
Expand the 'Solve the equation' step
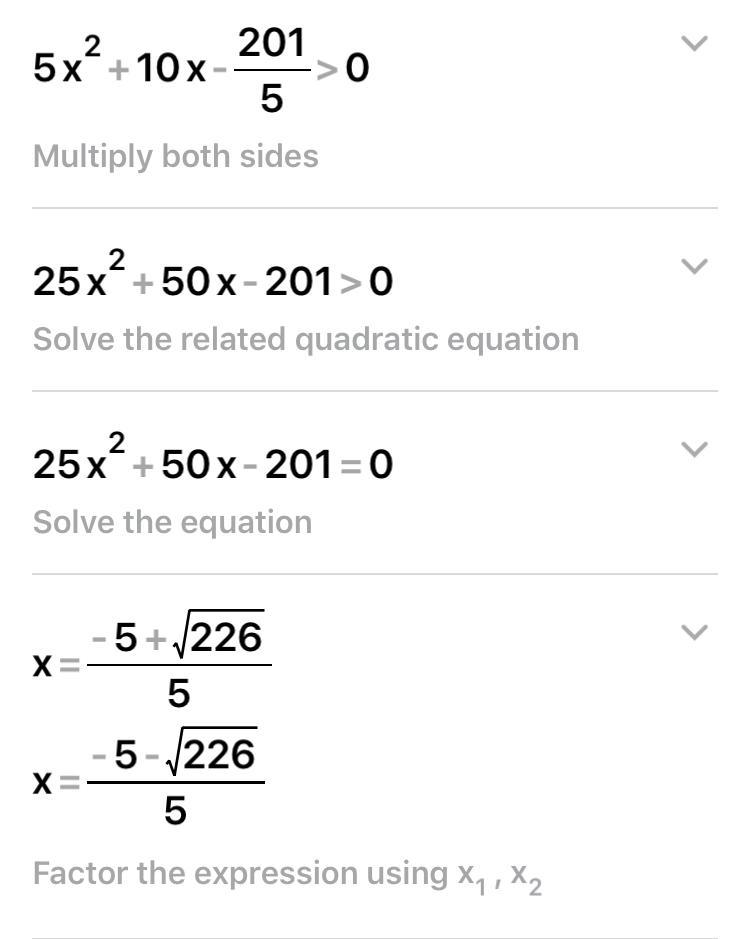[694, 449]
